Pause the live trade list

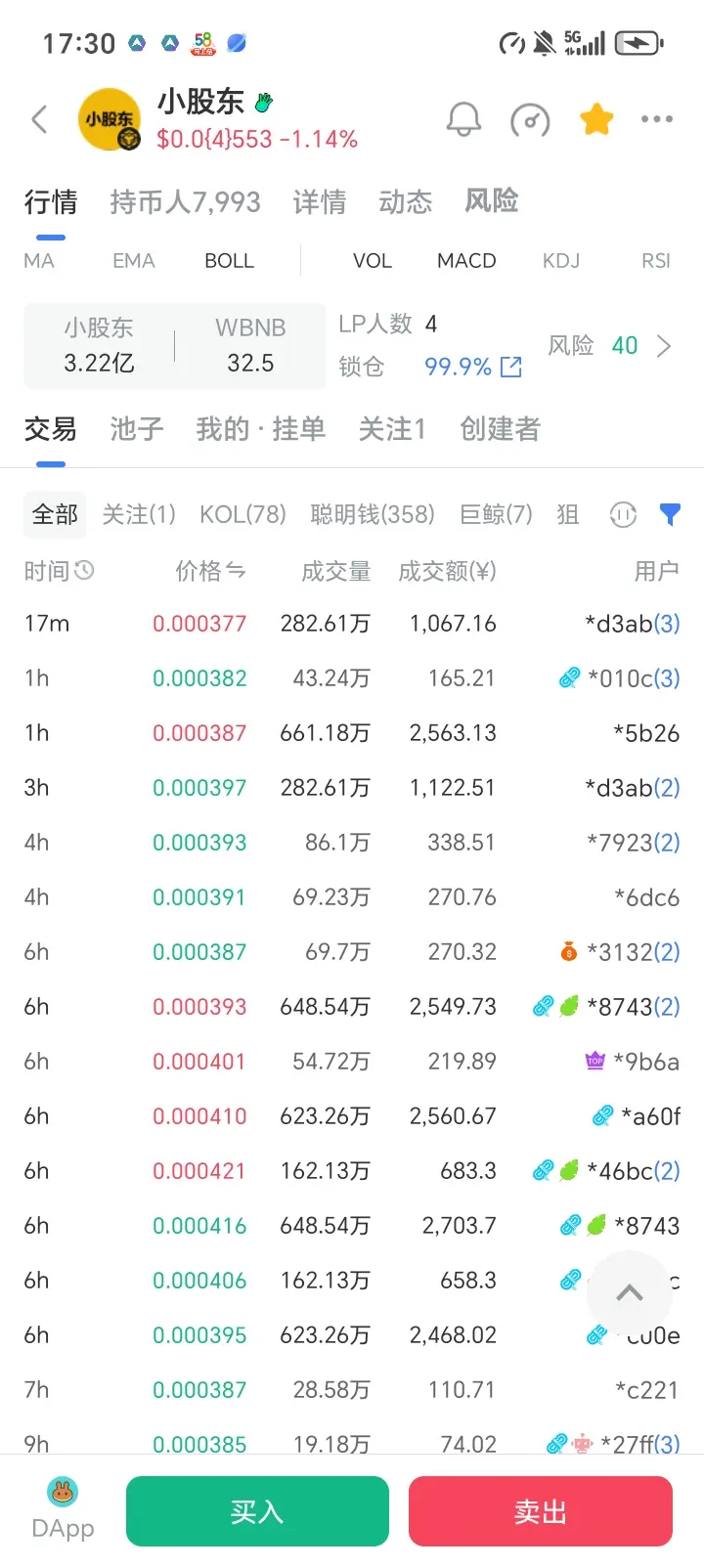623,514
